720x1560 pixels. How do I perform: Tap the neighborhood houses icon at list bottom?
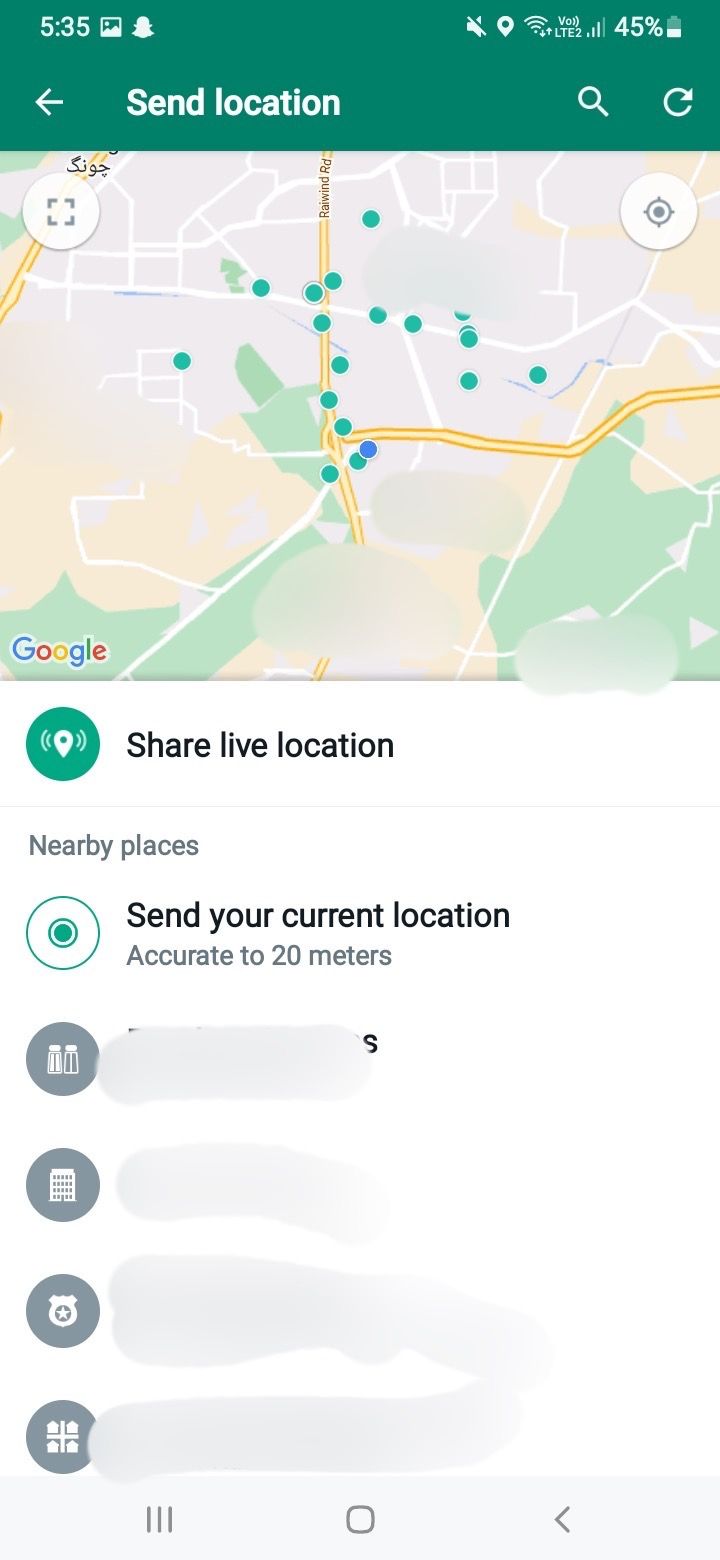62,1437
